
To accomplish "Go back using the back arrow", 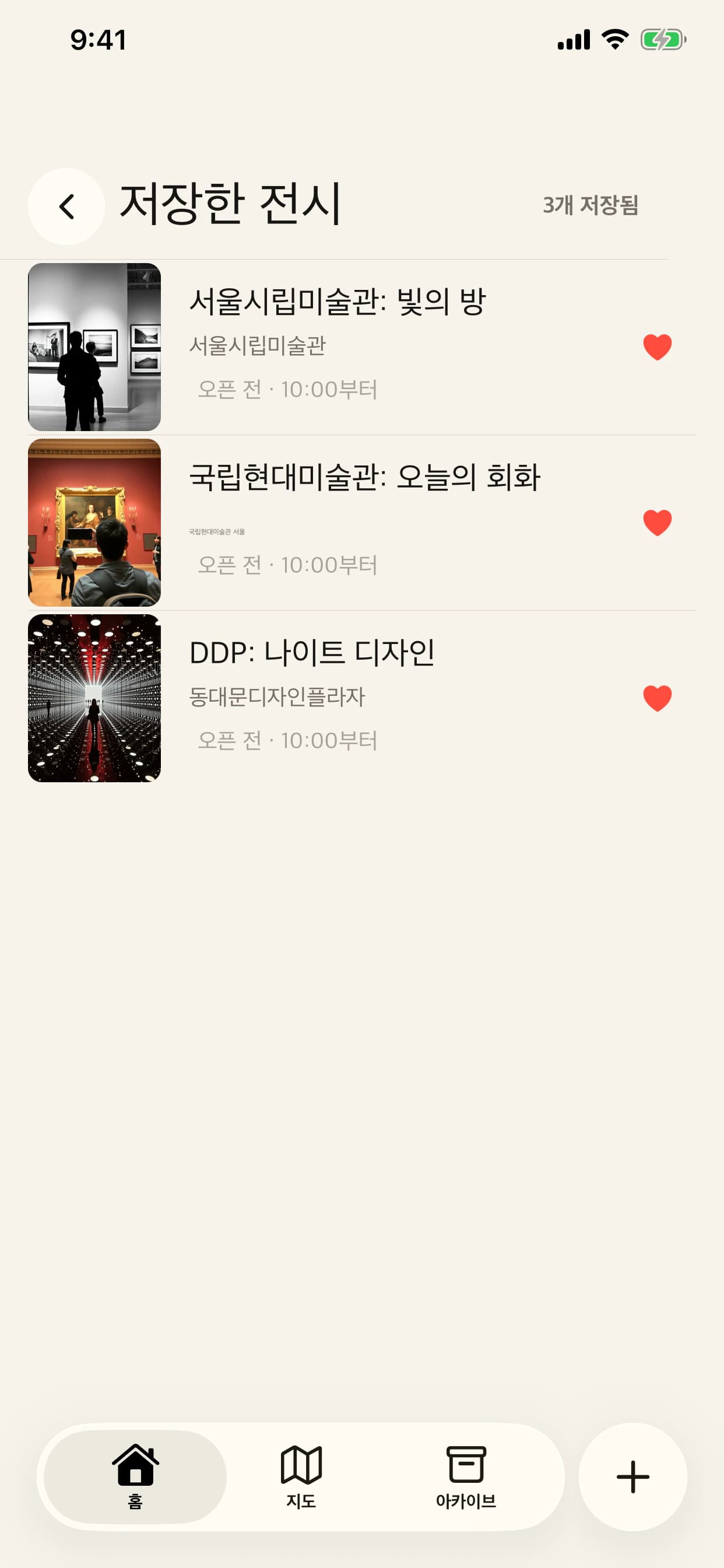I will tap(66, 206).
